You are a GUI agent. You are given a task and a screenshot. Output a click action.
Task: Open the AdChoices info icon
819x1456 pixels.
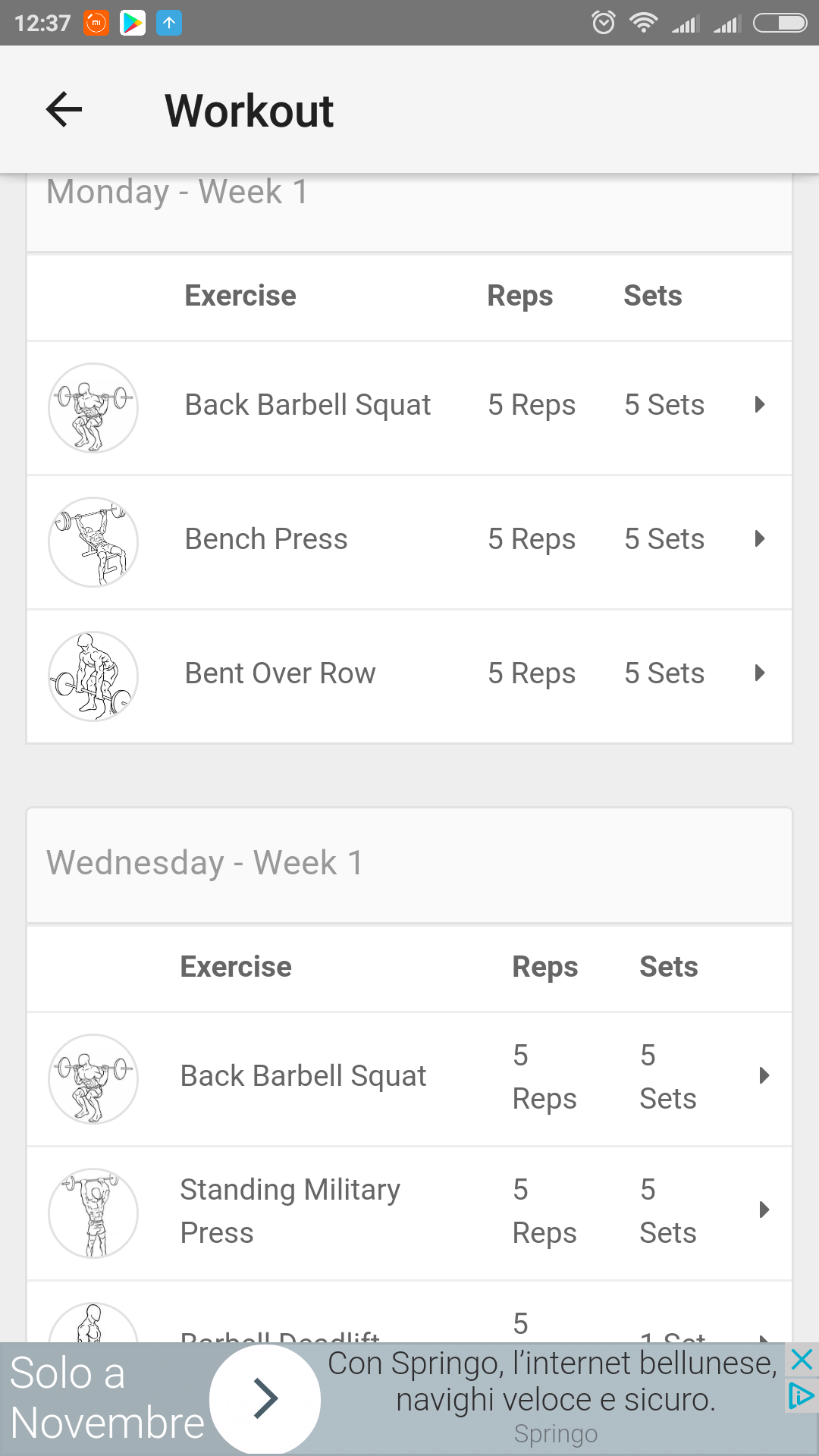pyautogui.click(x=802, y=1395)
